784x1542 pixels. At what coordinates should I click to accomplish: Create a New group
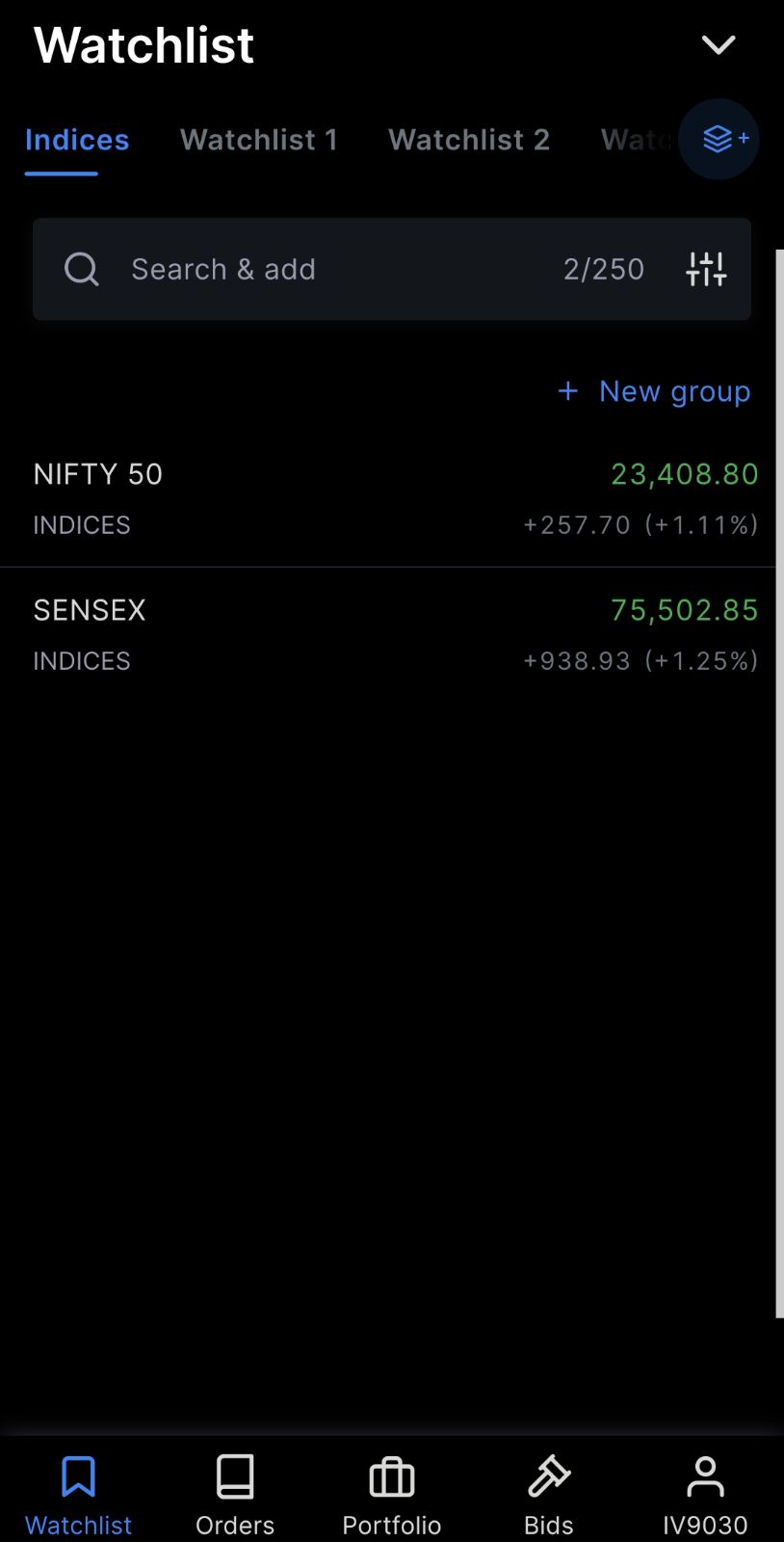(x=655, y=391)
